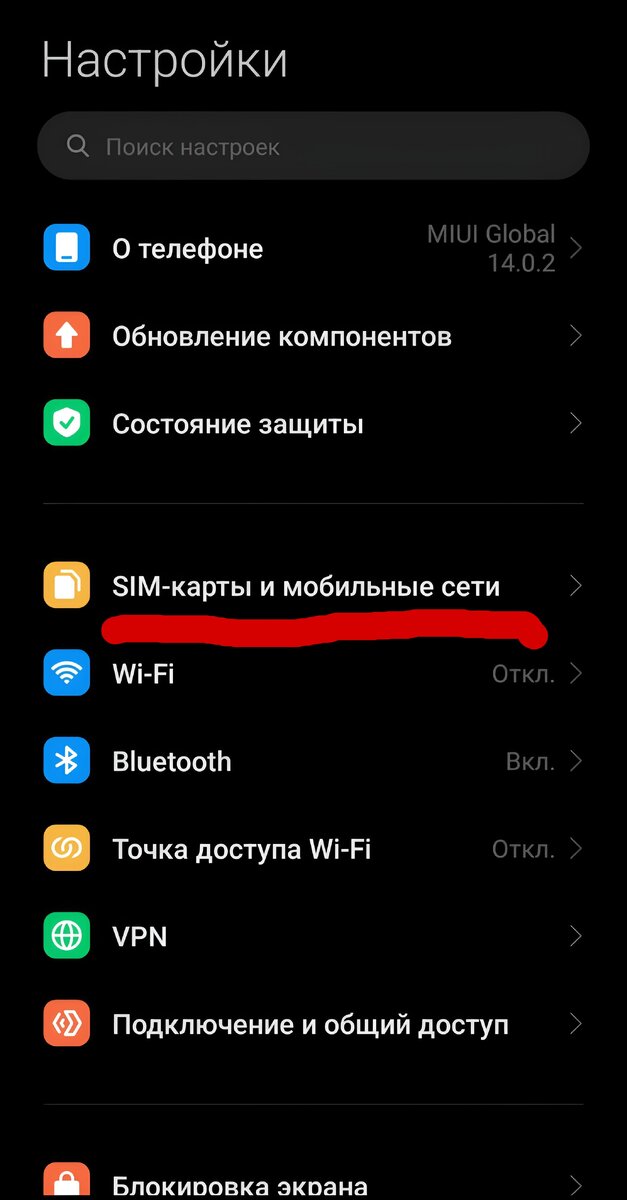Tap the Поиск настроек search field
627x1200 pixels.
tap(313, 146)
